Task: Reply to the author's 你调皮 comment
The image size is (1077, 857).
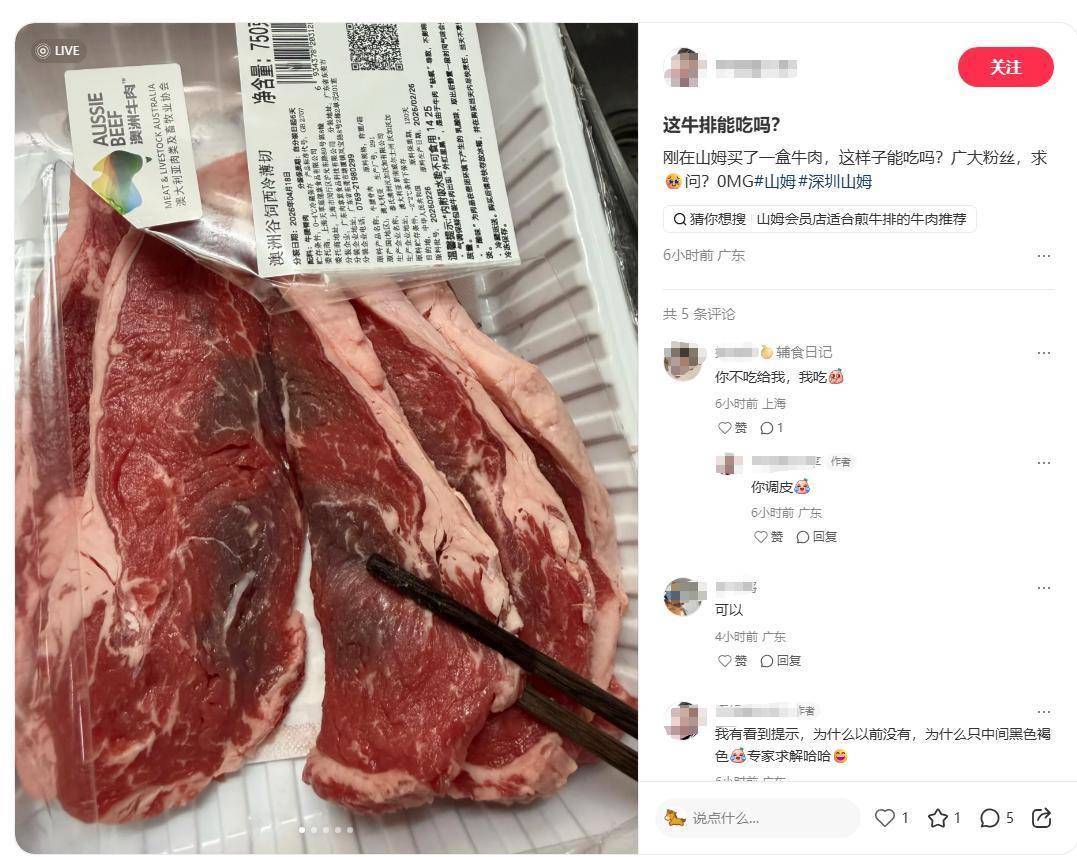Action: (x=817, y=537)
